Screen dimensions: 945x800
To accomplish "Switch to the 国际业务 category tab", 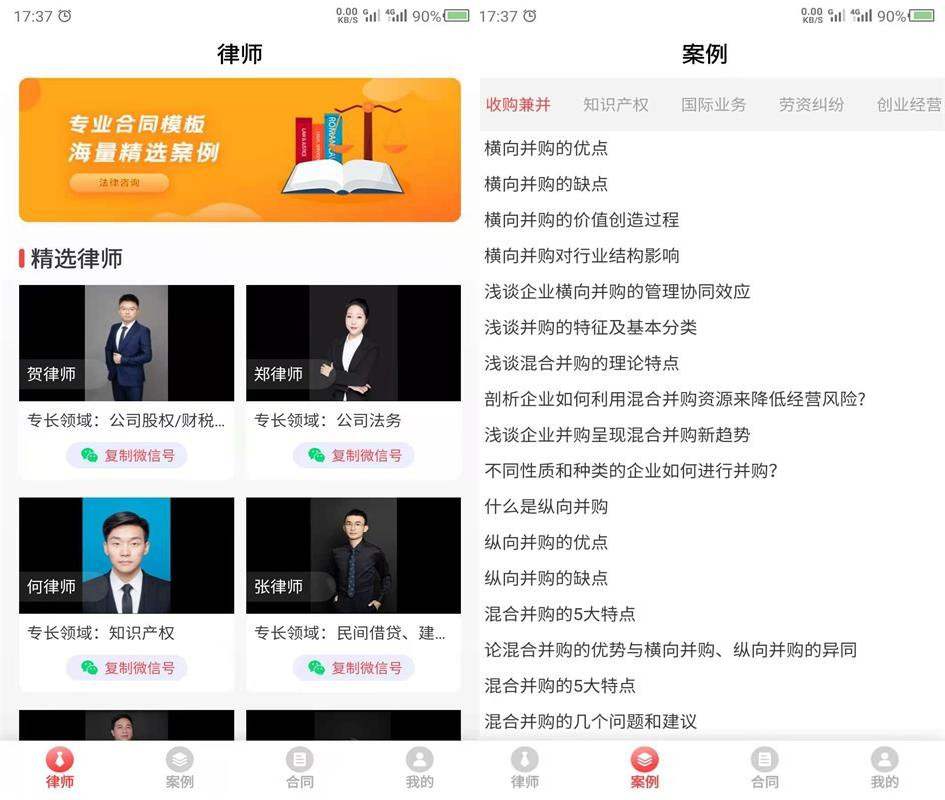I will (x=714, y=104).
